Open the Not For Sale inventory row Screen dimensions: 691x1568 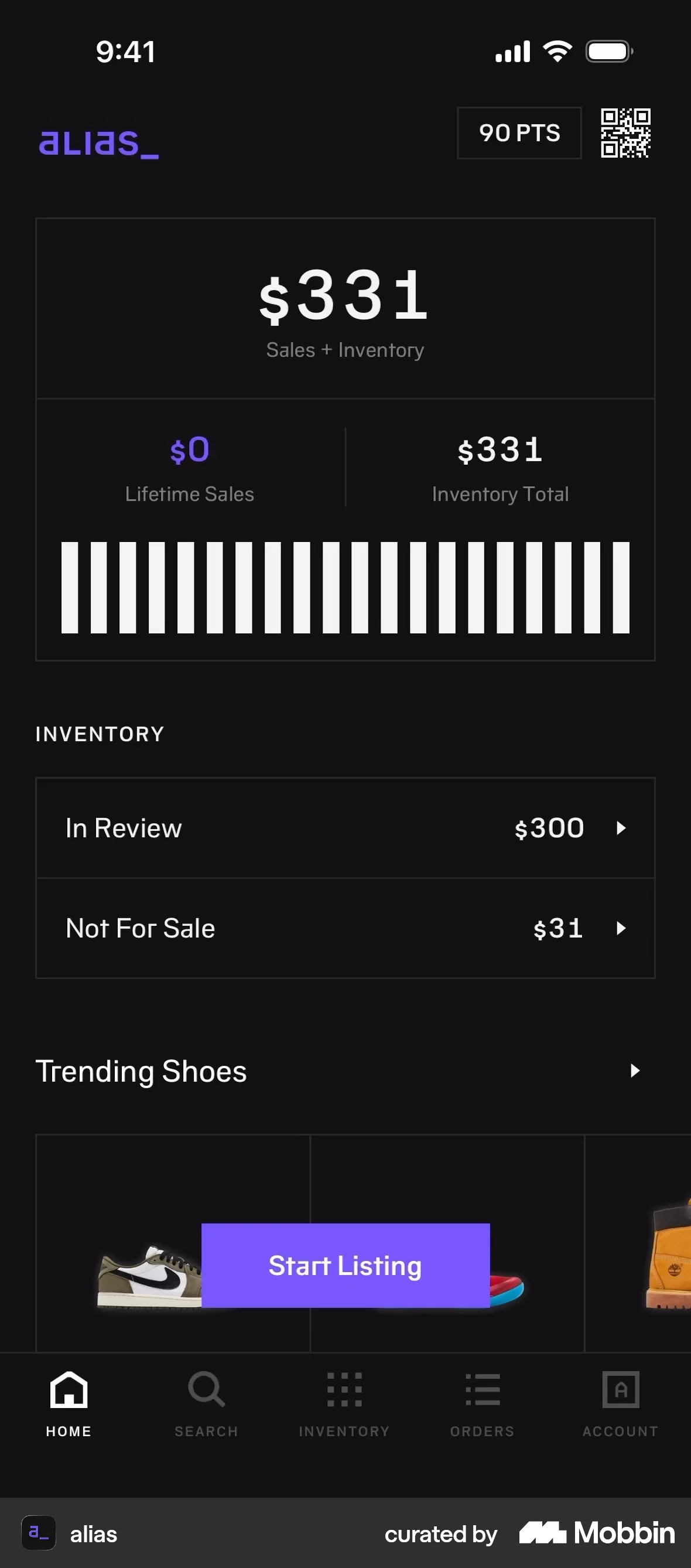[x=345, y=928]
